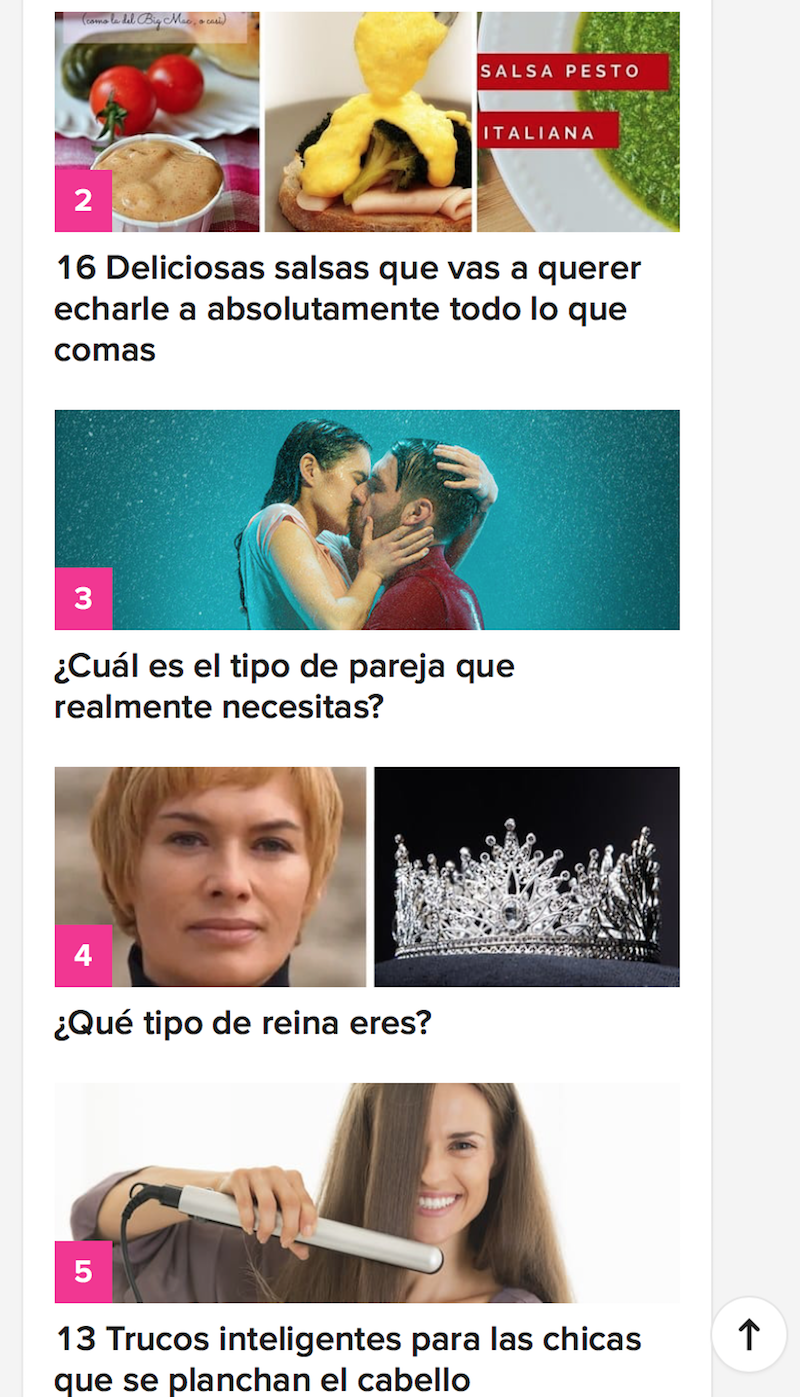Select the badge on the kissing couple image
This screenshot has width=800, height=1397.
point(82,598)
